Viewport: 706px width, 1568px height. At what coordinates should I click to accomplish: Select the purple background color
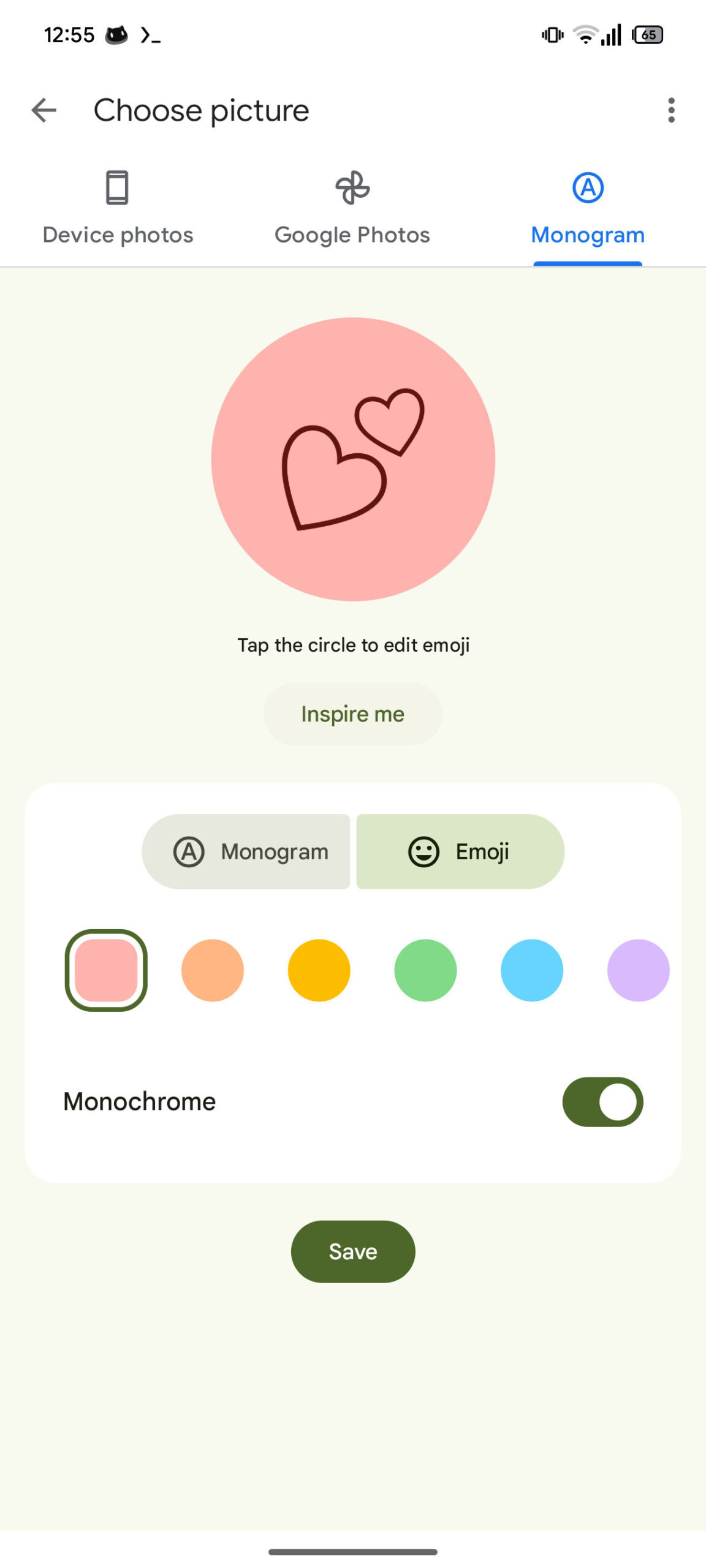click(x=638, y=970)
